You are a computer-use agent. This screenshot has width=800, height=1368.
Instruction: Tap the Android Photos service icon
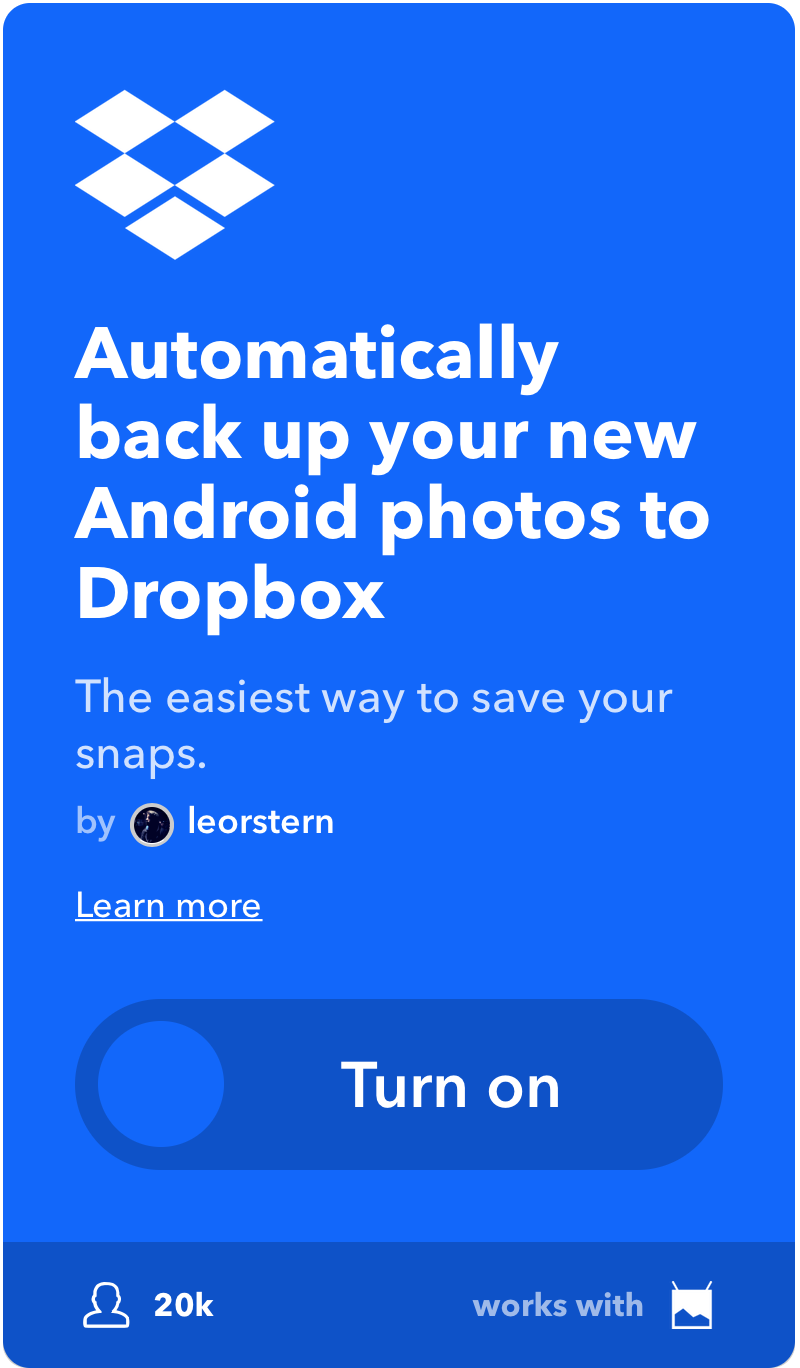coord(692,1305)
